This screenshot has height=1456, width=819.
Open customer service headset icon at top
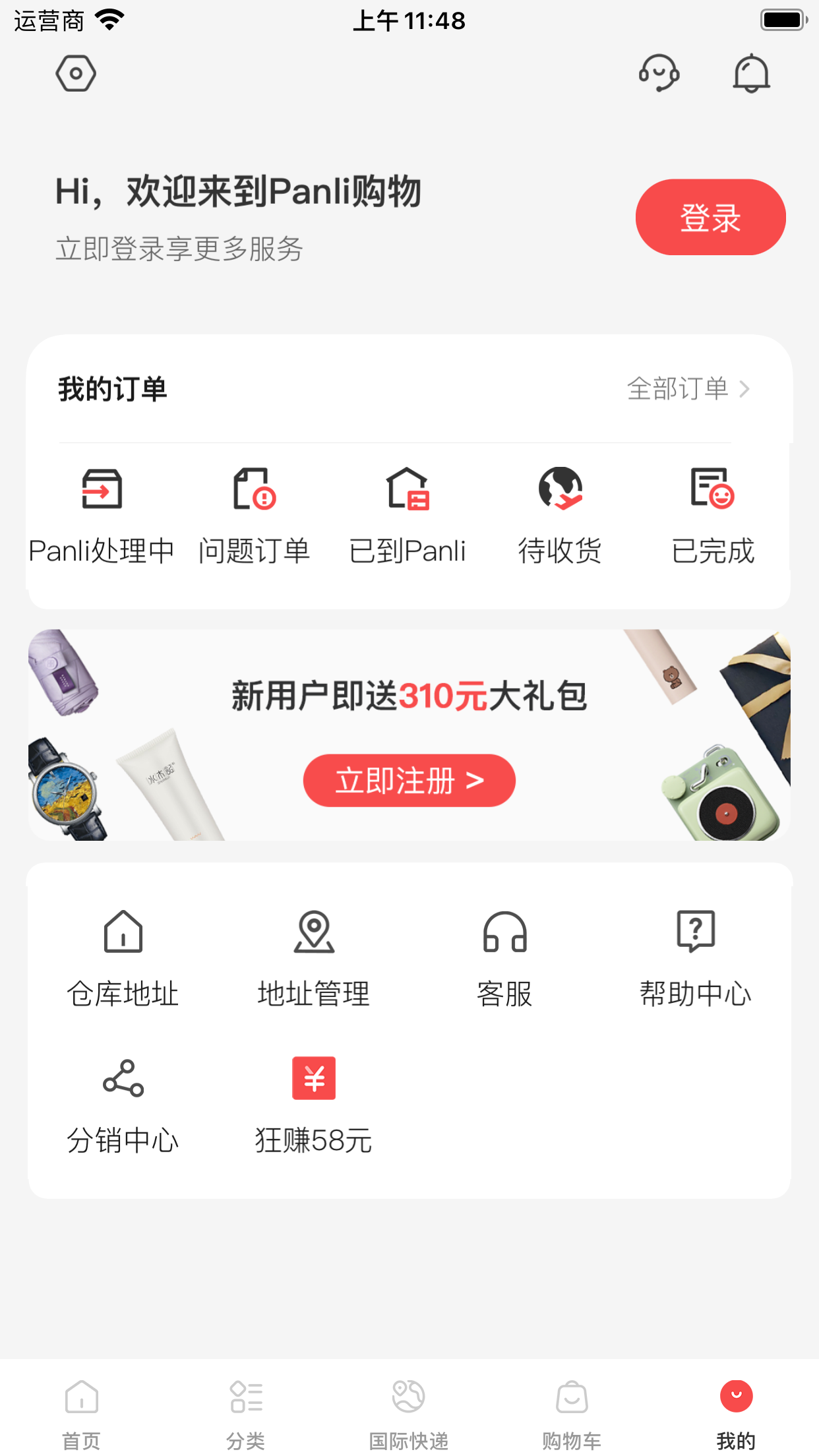tap(659, 74)
